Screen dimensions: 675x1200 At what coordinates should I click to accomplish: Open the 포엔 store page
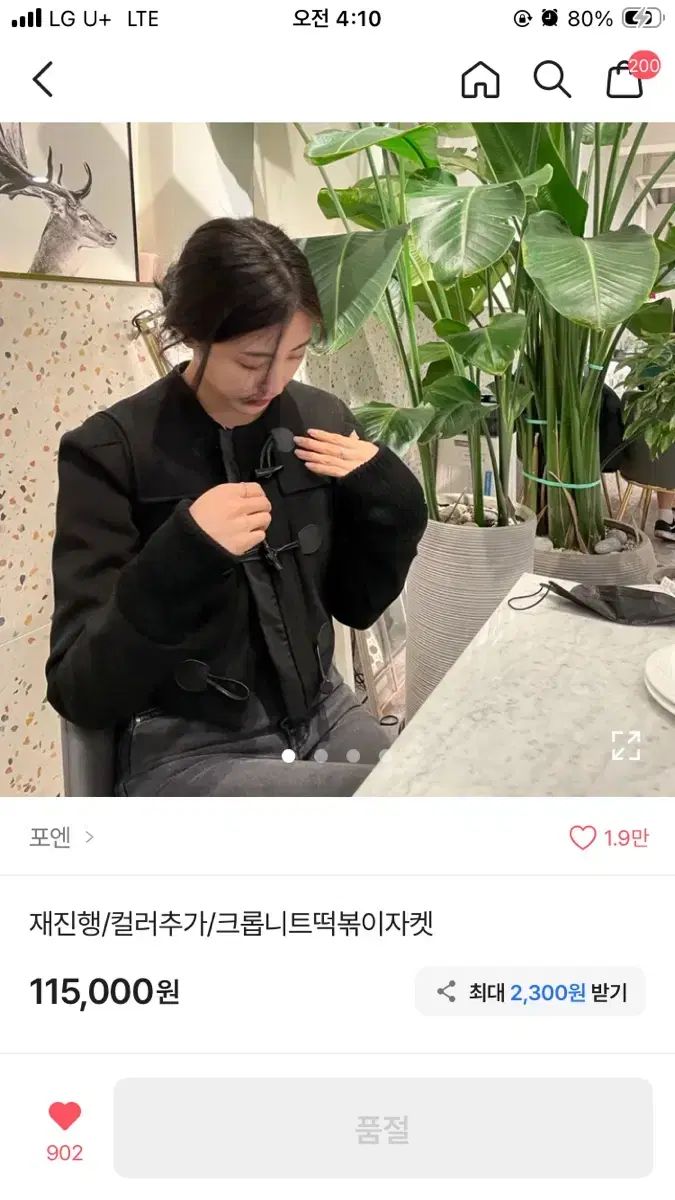point(60,838)
